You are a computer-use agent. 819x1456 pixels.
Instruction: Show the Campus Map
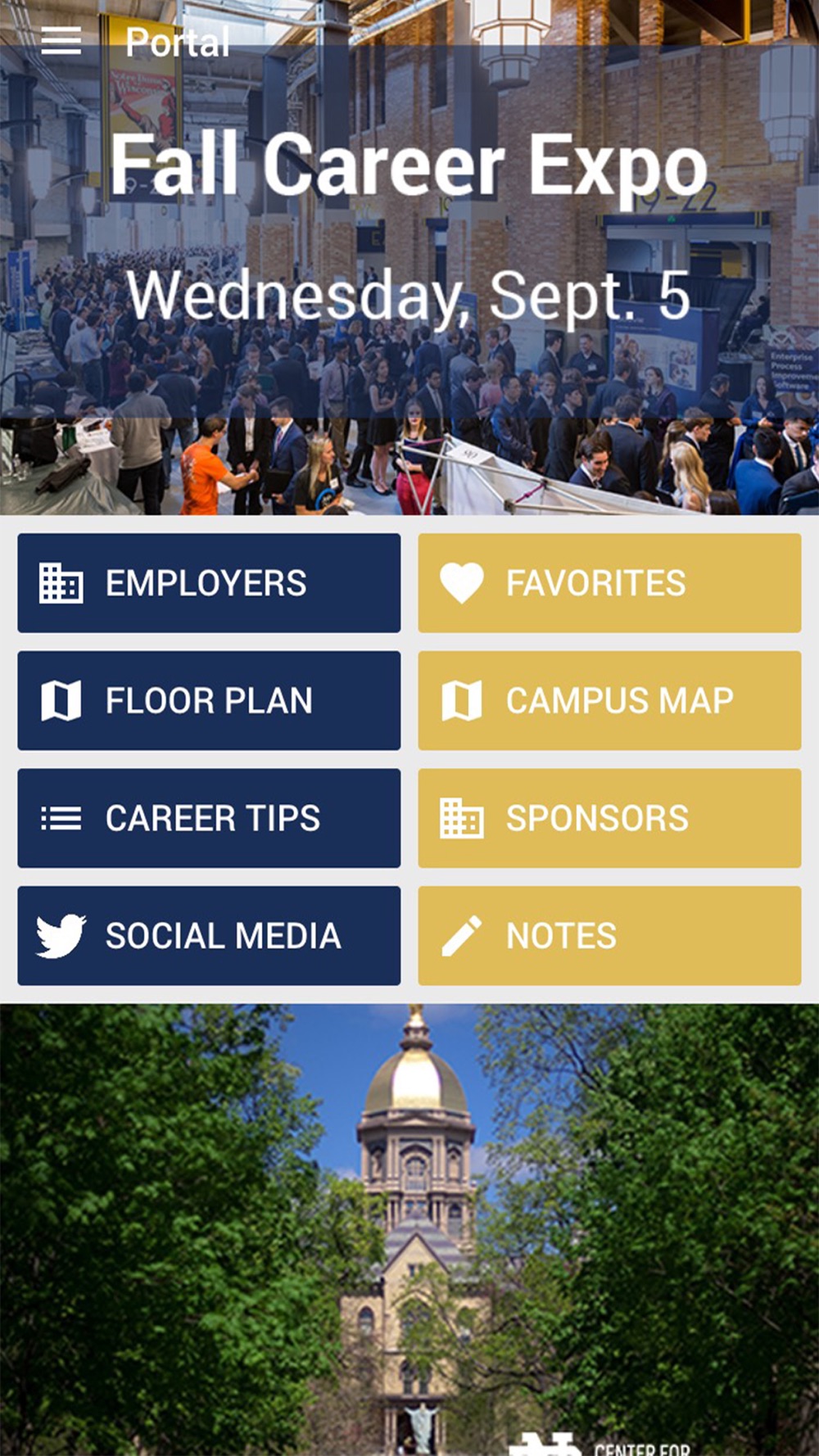[x=609, y=701]
